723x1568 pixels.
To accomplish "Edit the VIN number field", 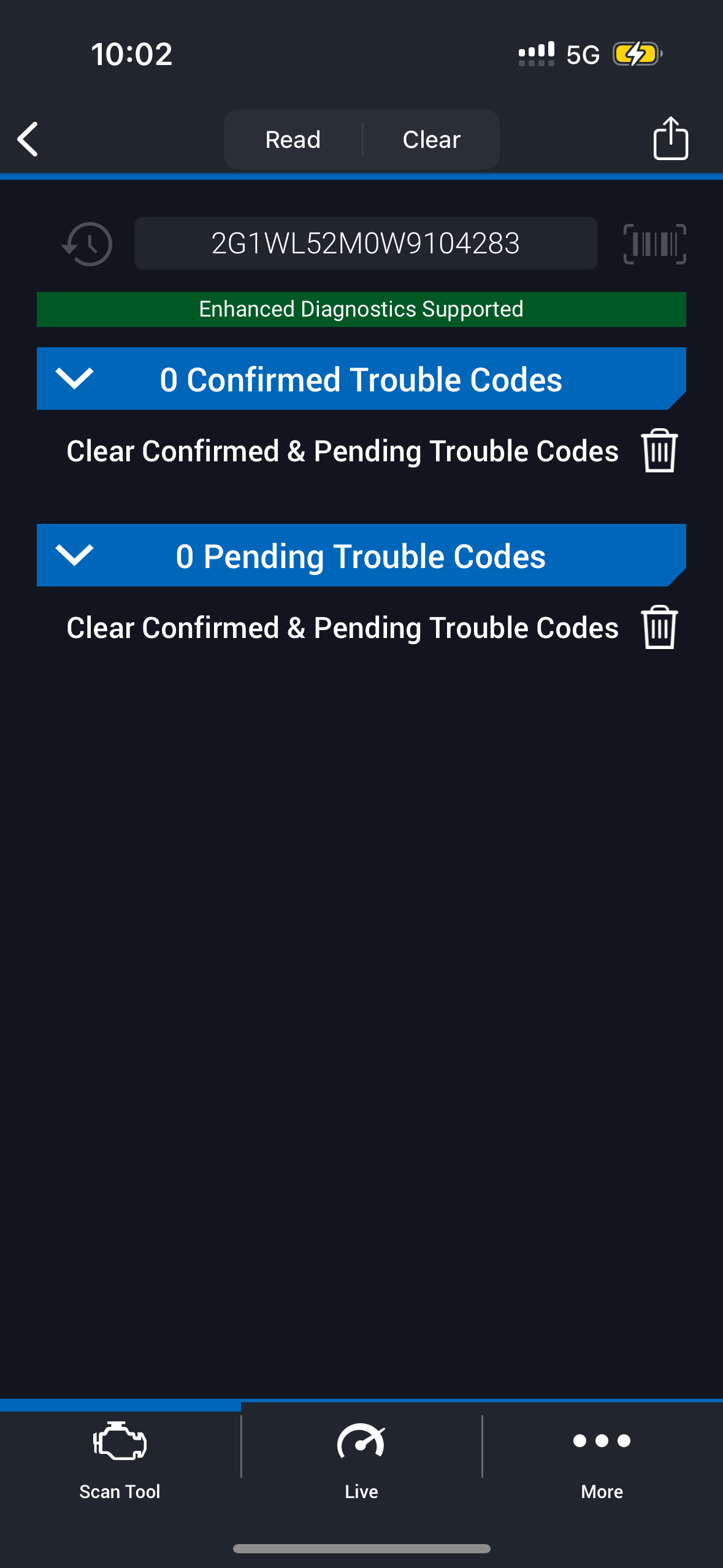I will (x=365, y=244).
